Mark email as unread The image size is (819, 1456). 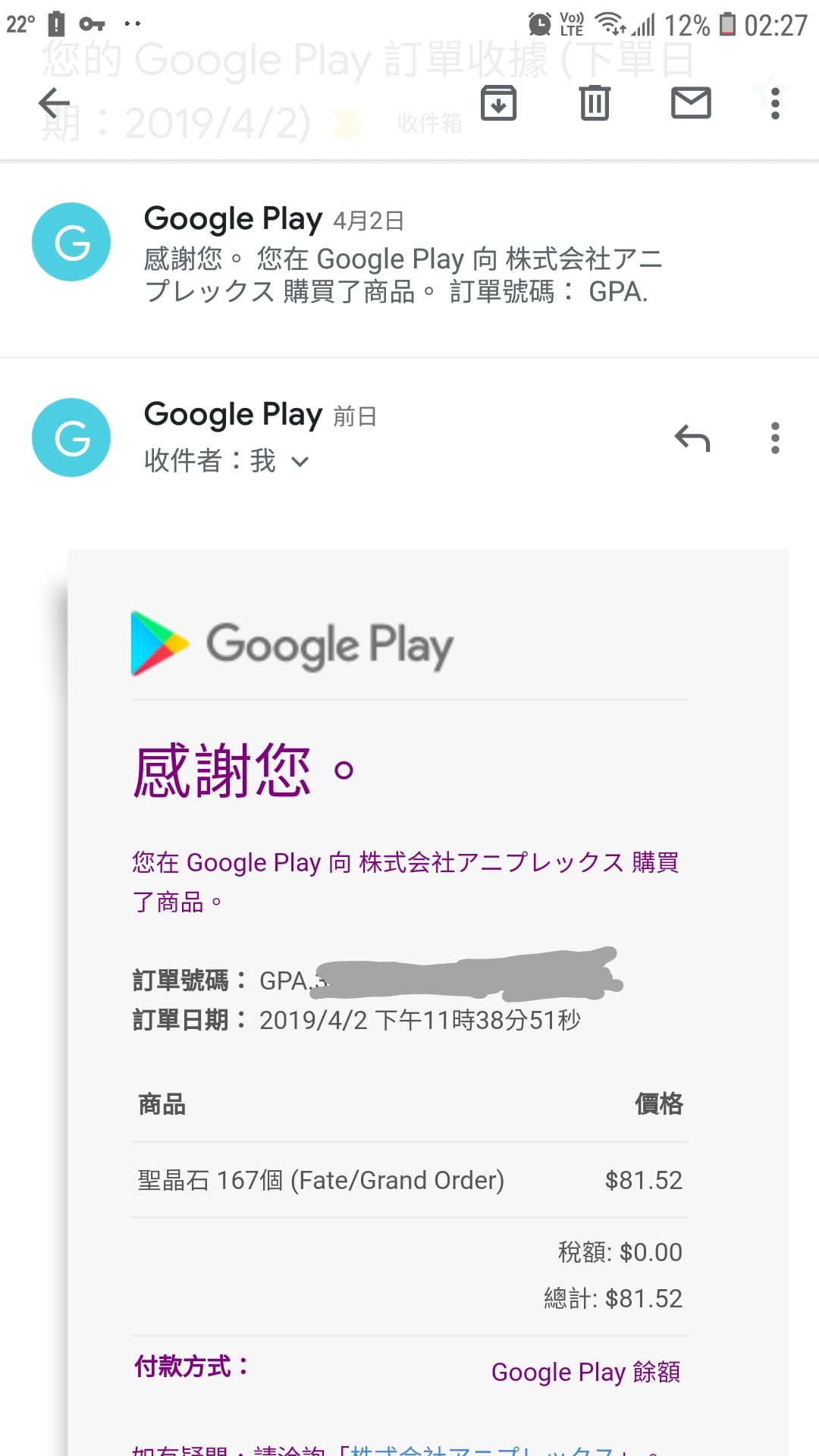pyautogui.click(x=691, y=103)
